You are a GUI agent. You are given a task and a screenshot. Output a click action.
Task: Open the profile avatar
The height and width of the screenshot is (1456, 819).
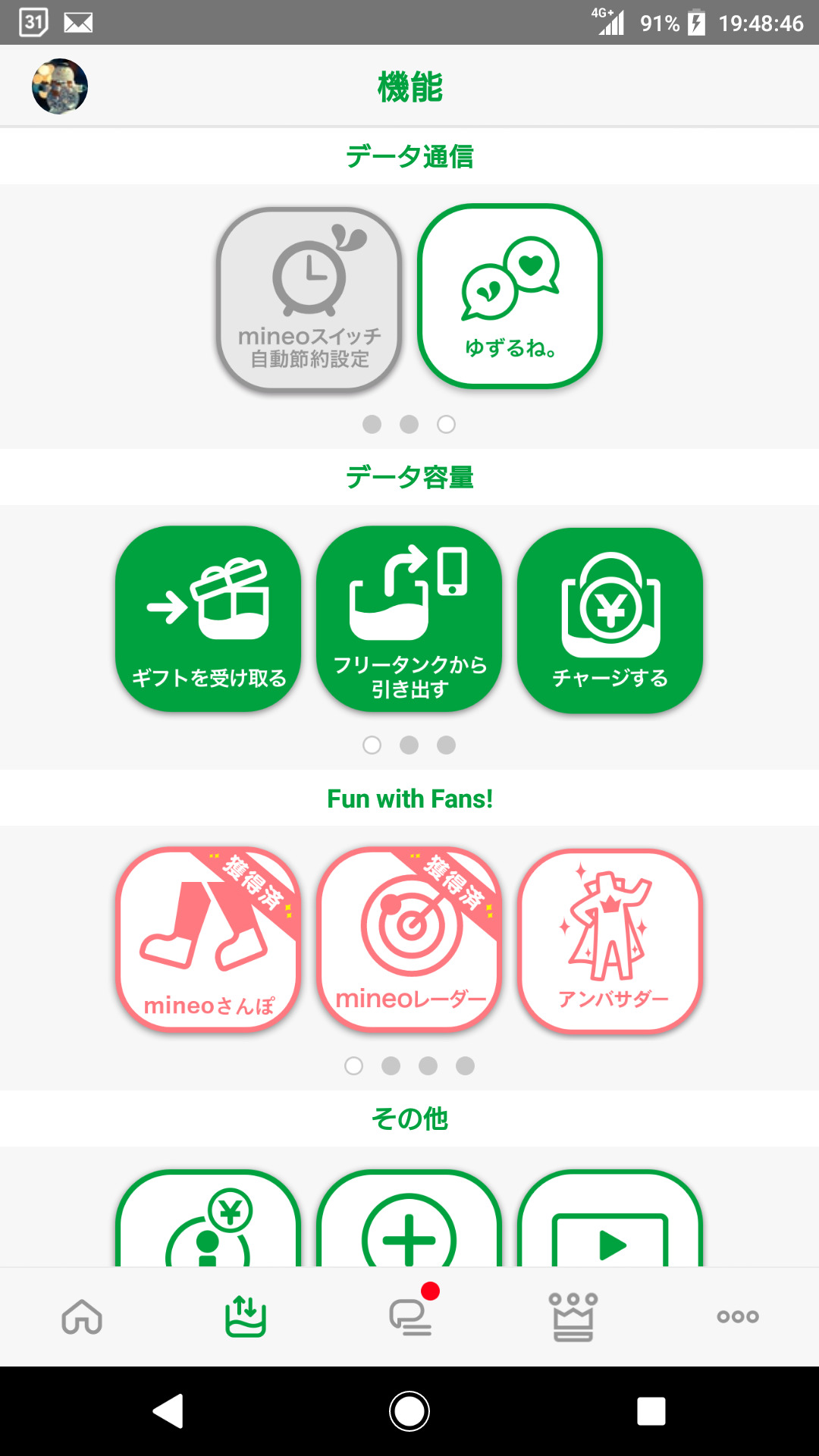point(60,86)
